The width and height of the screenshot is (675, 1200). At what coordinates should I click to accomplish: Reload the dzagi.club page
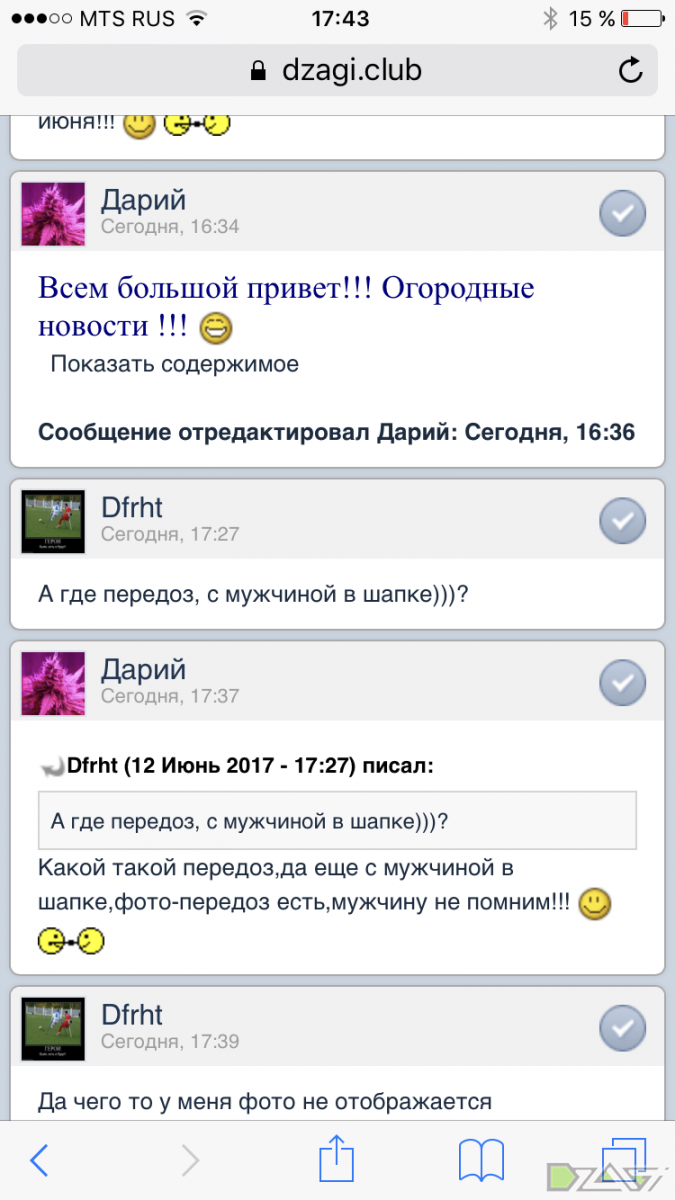630,70
